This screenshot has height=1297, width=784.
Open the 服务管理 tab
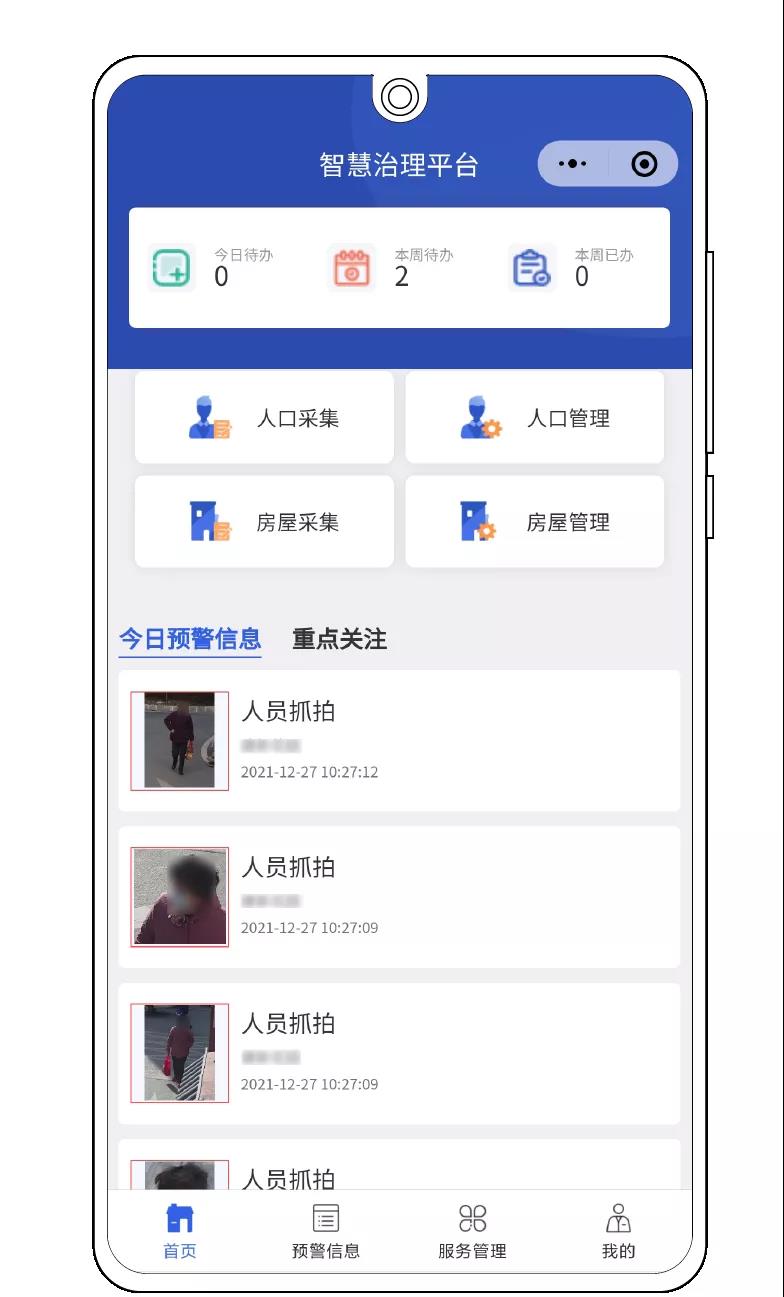472,1232
